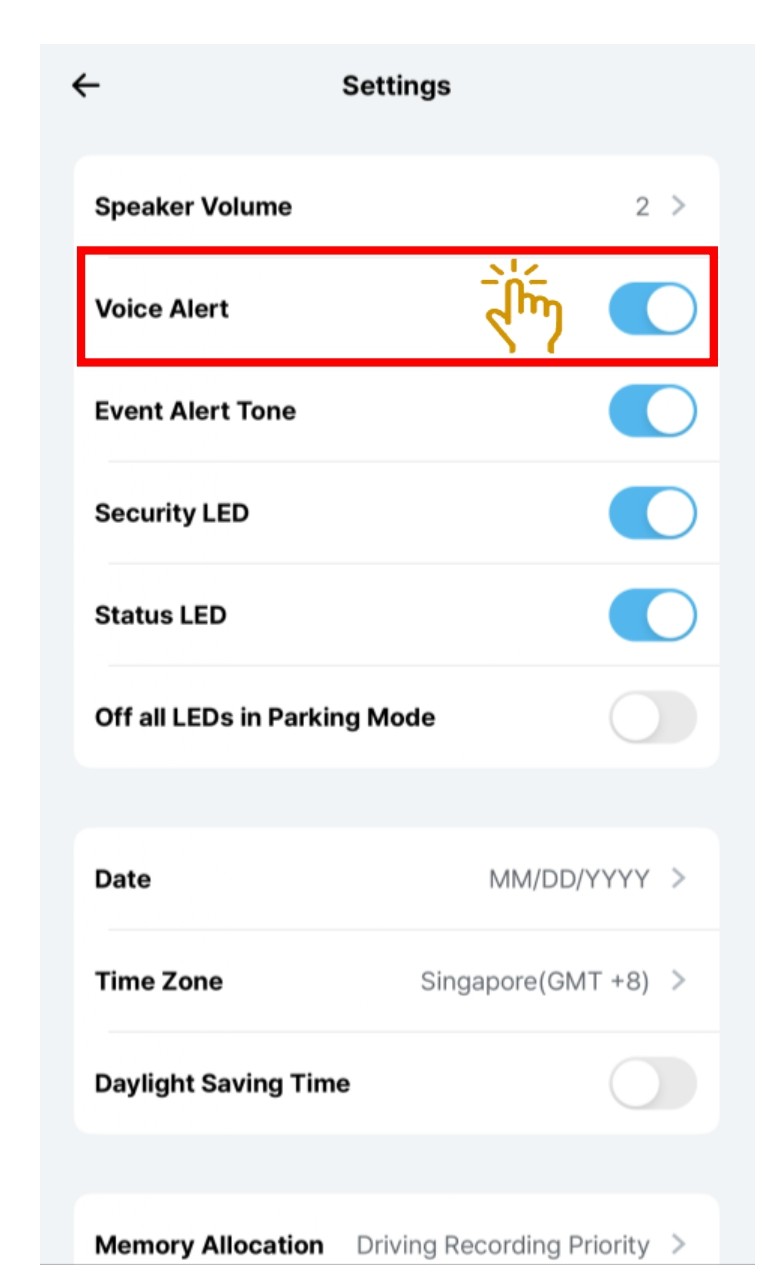Viewport: 781px width, 1287px height.
Task: Open Date format setting
Action: pos(396,879)
